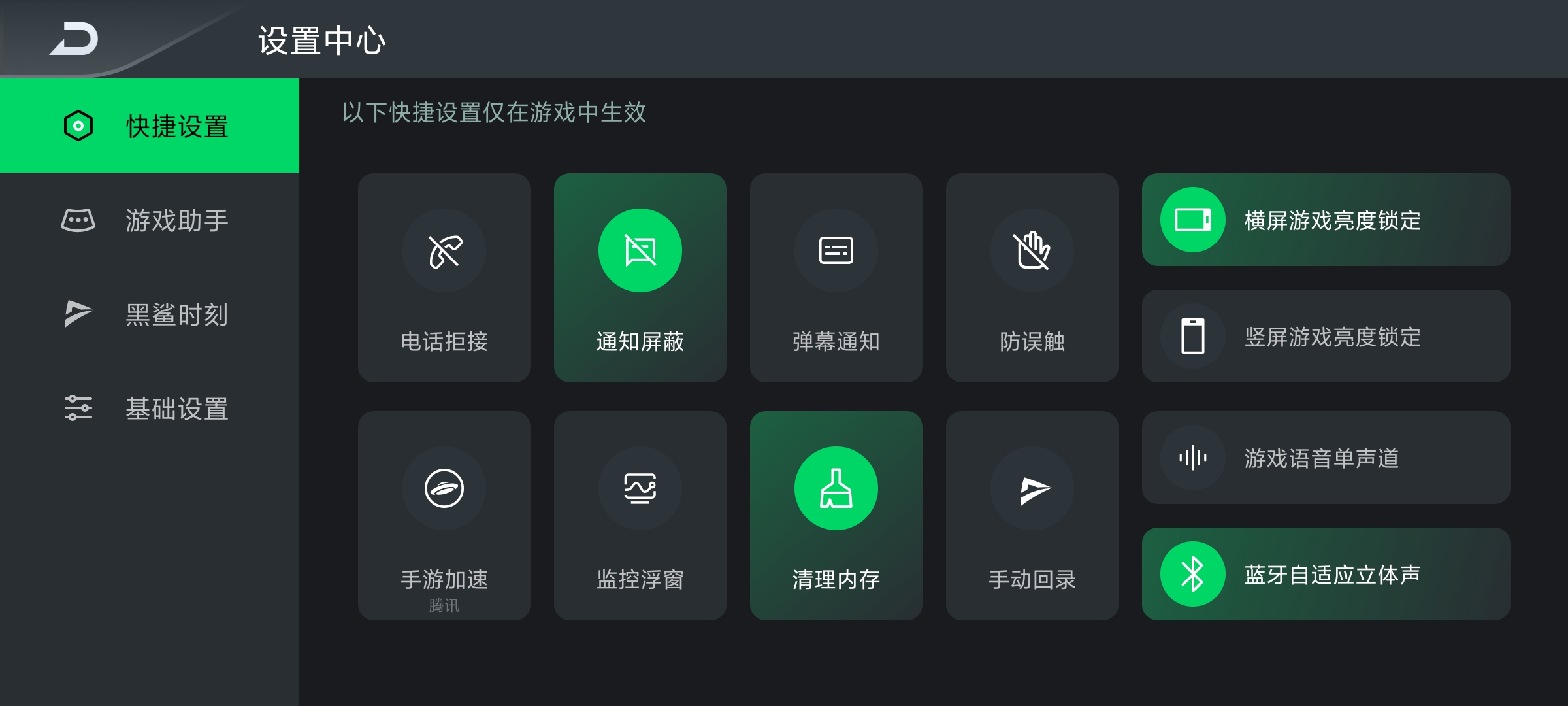The width and height of the screenshot is (1568, 706).
Task: Open the 黑鲨时刻 section
Action: tap(150, 314)
